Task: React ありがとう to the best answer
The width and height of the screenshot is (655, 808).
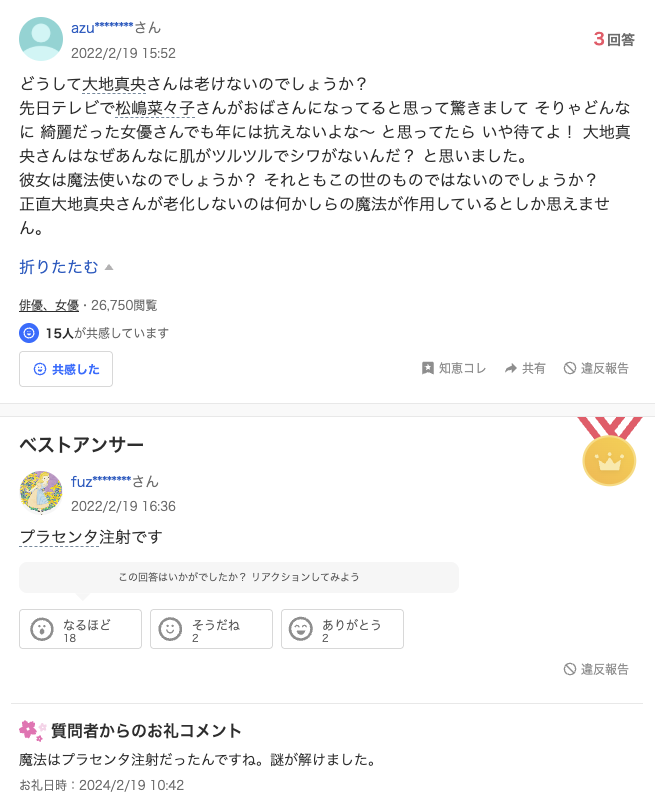Action: (342, 629)
